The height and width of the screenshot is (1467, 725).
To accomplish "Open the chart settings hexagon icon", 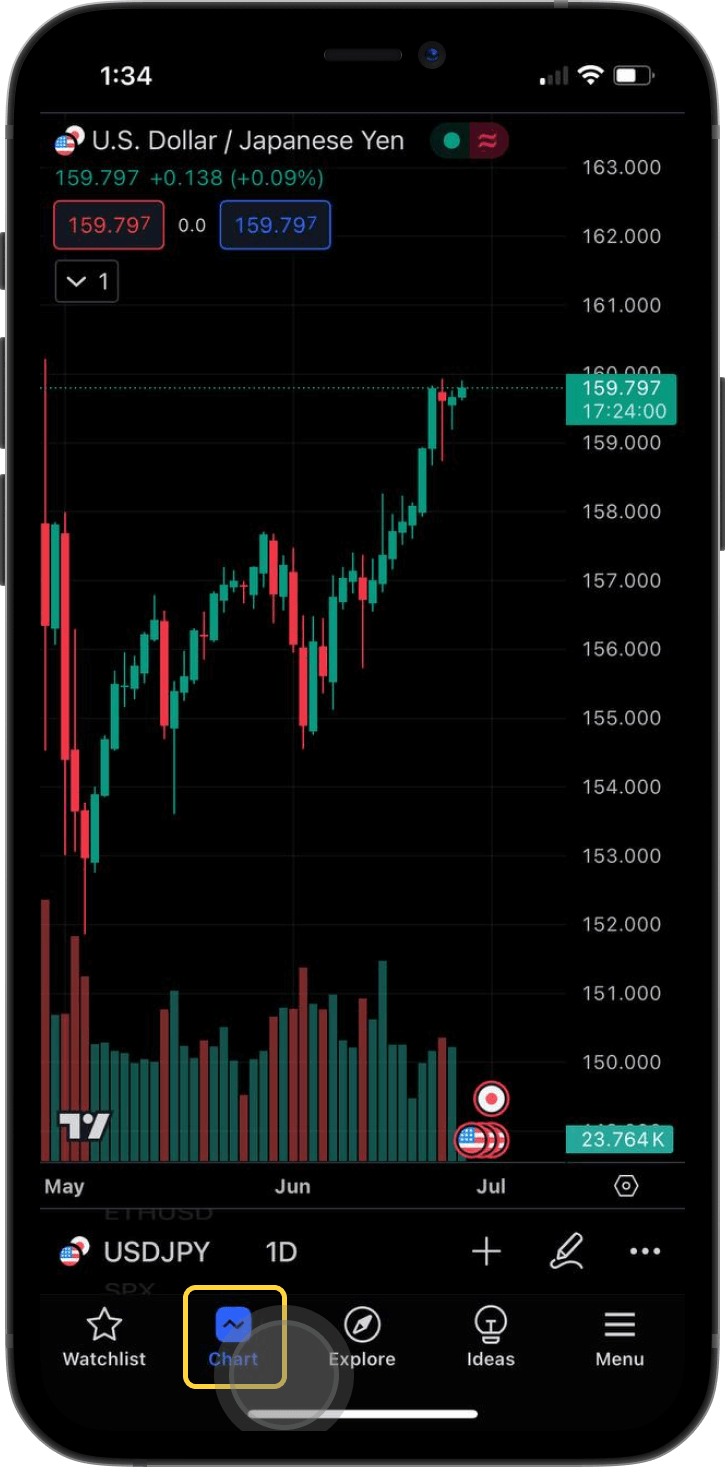I will (626, 1186).
